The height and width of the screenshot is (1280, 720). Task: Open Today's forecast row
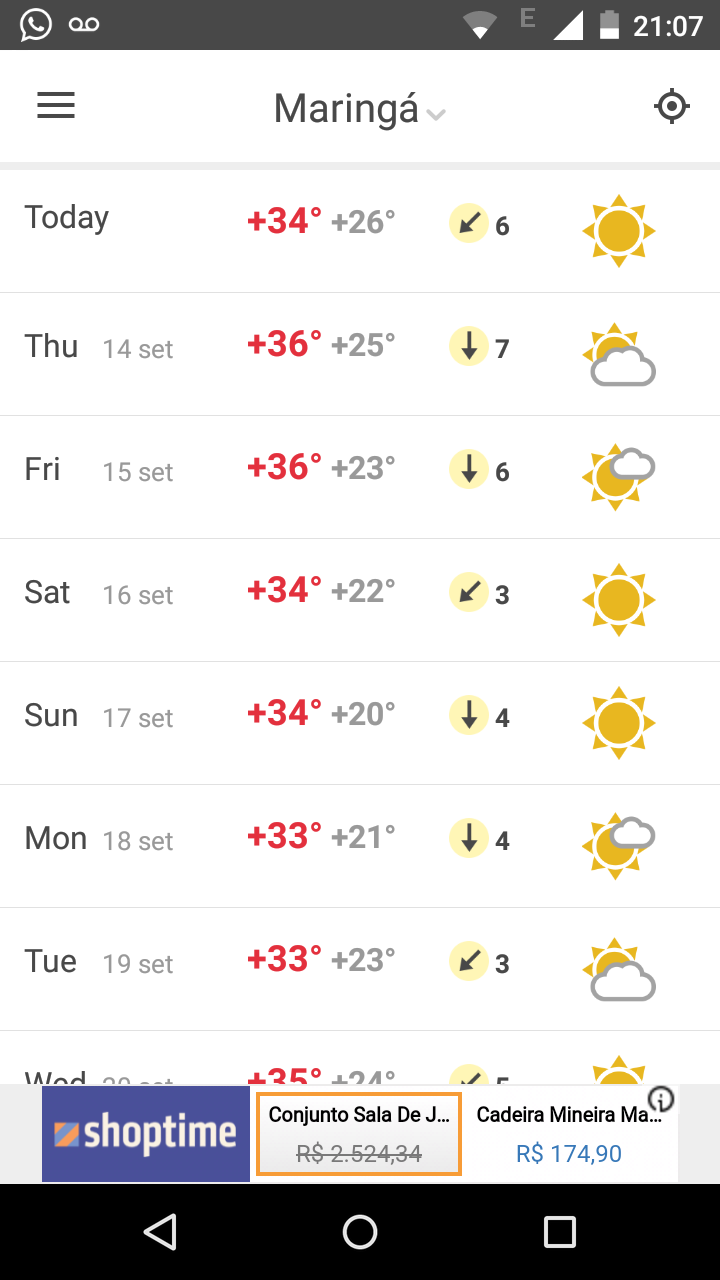[360, 231]
